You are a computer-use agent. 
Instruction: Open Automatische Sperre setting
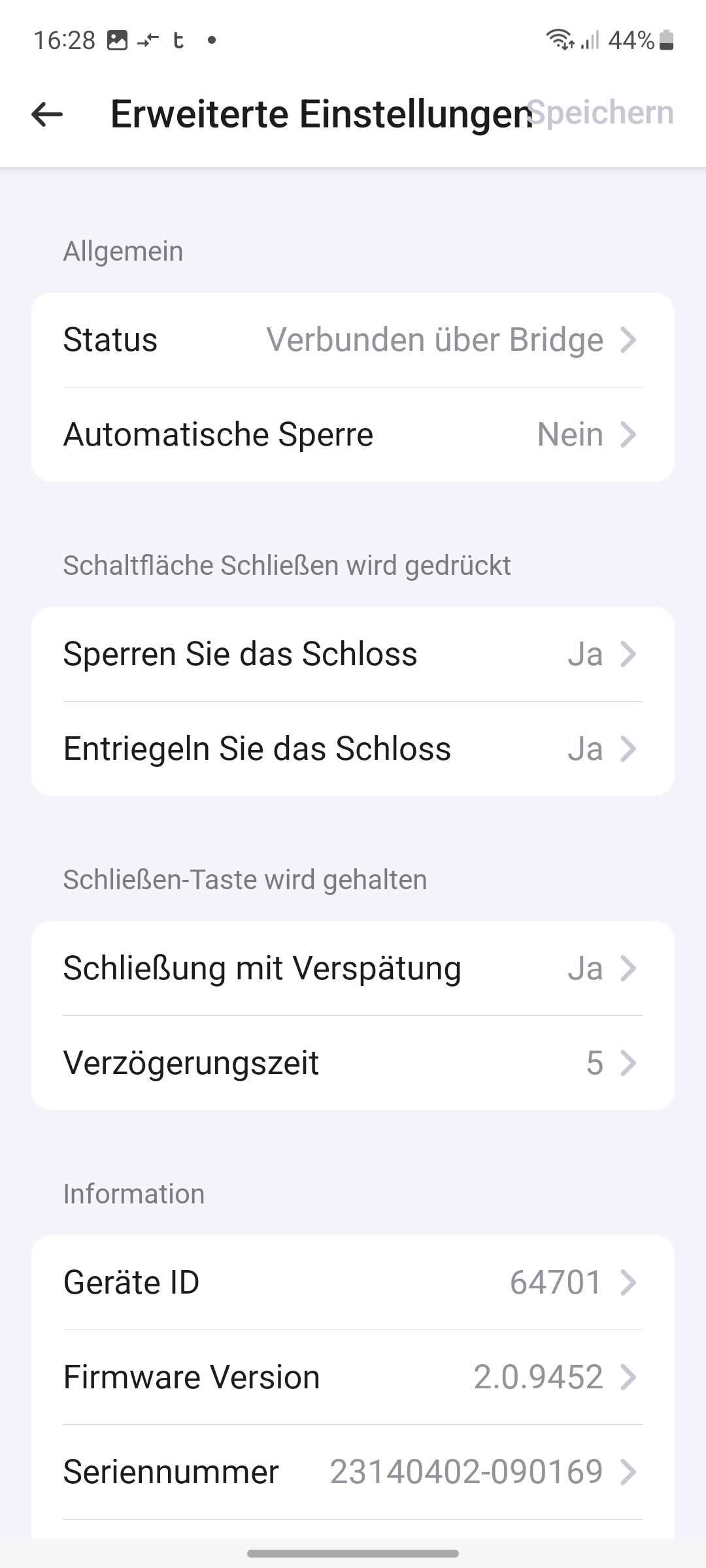click(x=353, y=434)
